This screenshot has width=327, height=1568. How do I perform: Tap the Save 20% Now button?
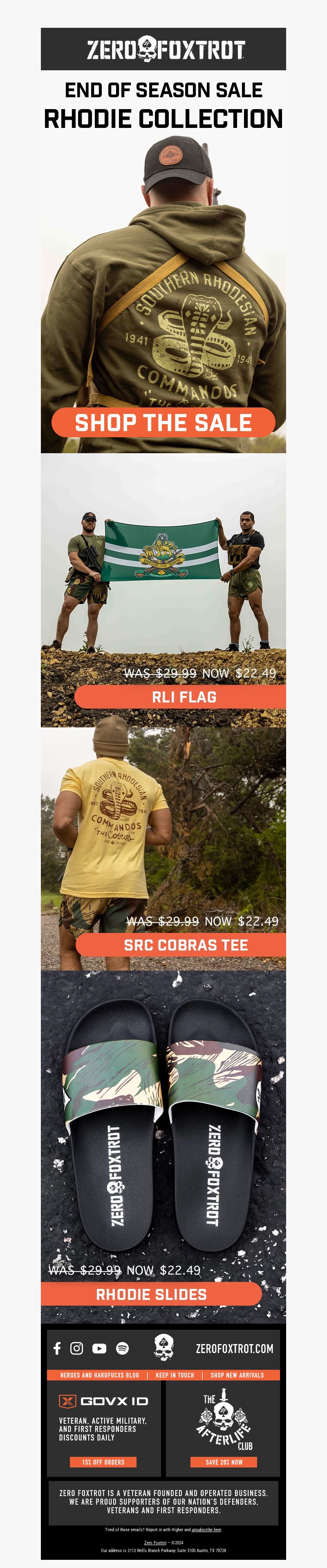(224, 1462)
